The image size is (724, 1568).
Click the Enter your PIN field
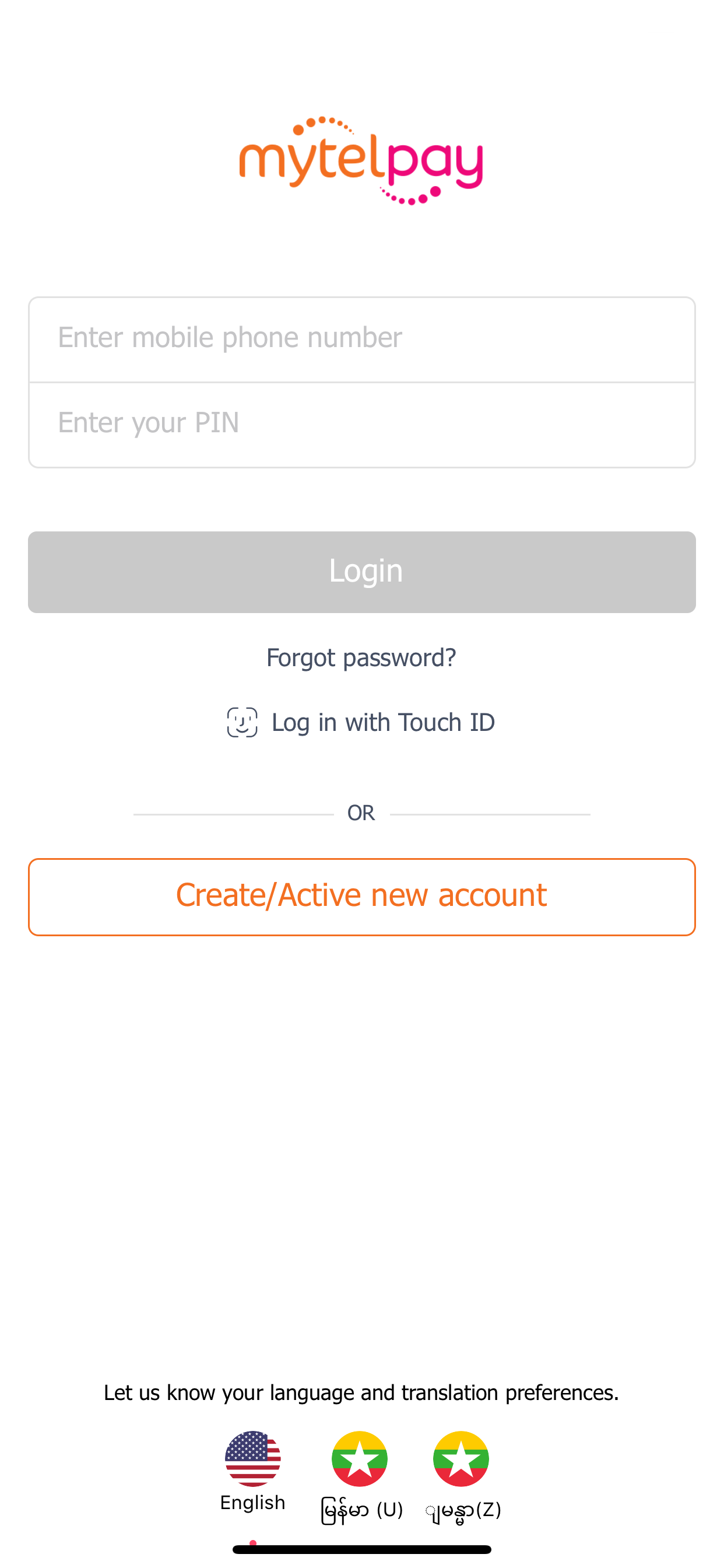point(361,422)
